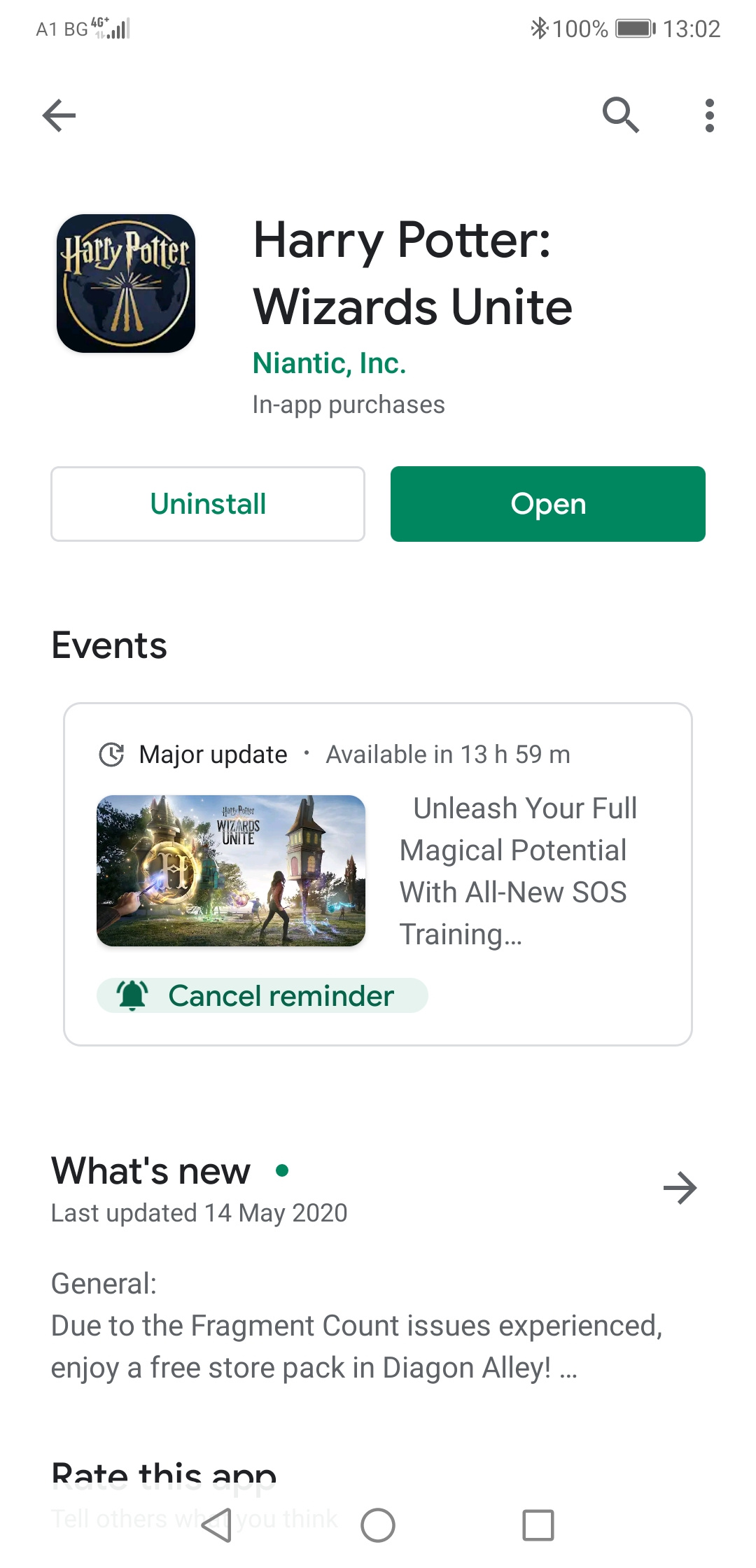Open the Niantic, Inc. developer page
This screenshot has height=1568, width=756.
329,363
